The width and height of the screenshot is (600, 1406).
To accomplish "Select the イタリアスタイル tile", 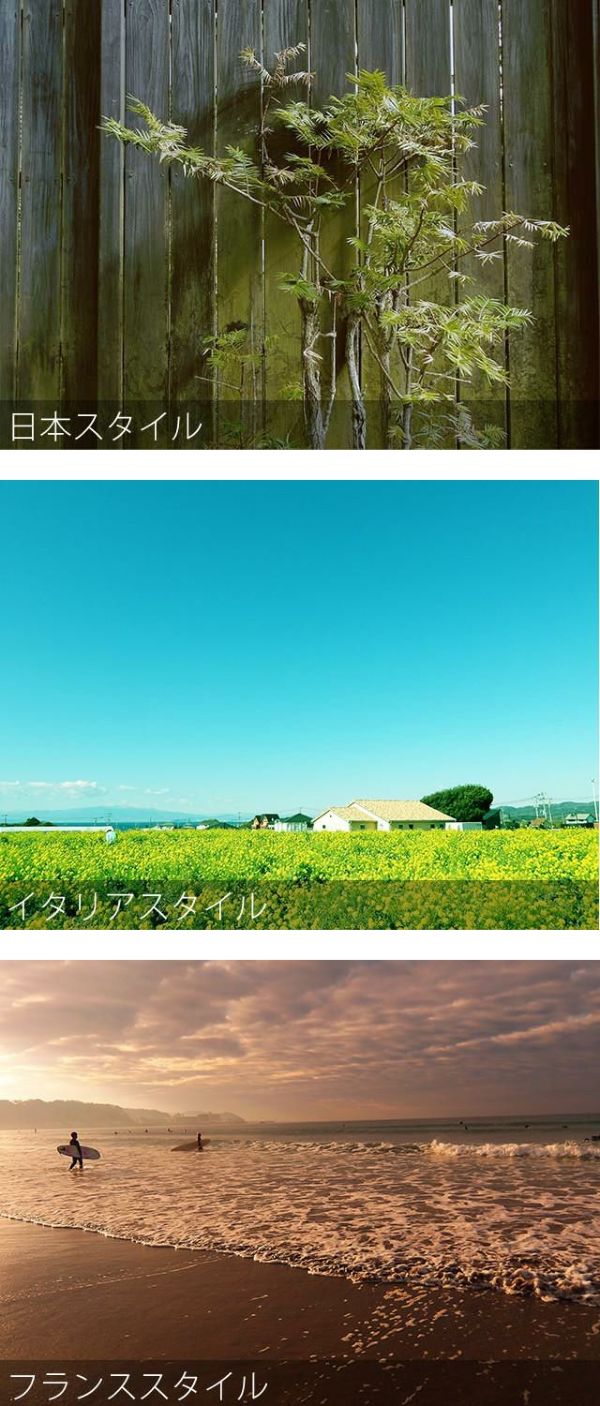I will coord(300,705).
